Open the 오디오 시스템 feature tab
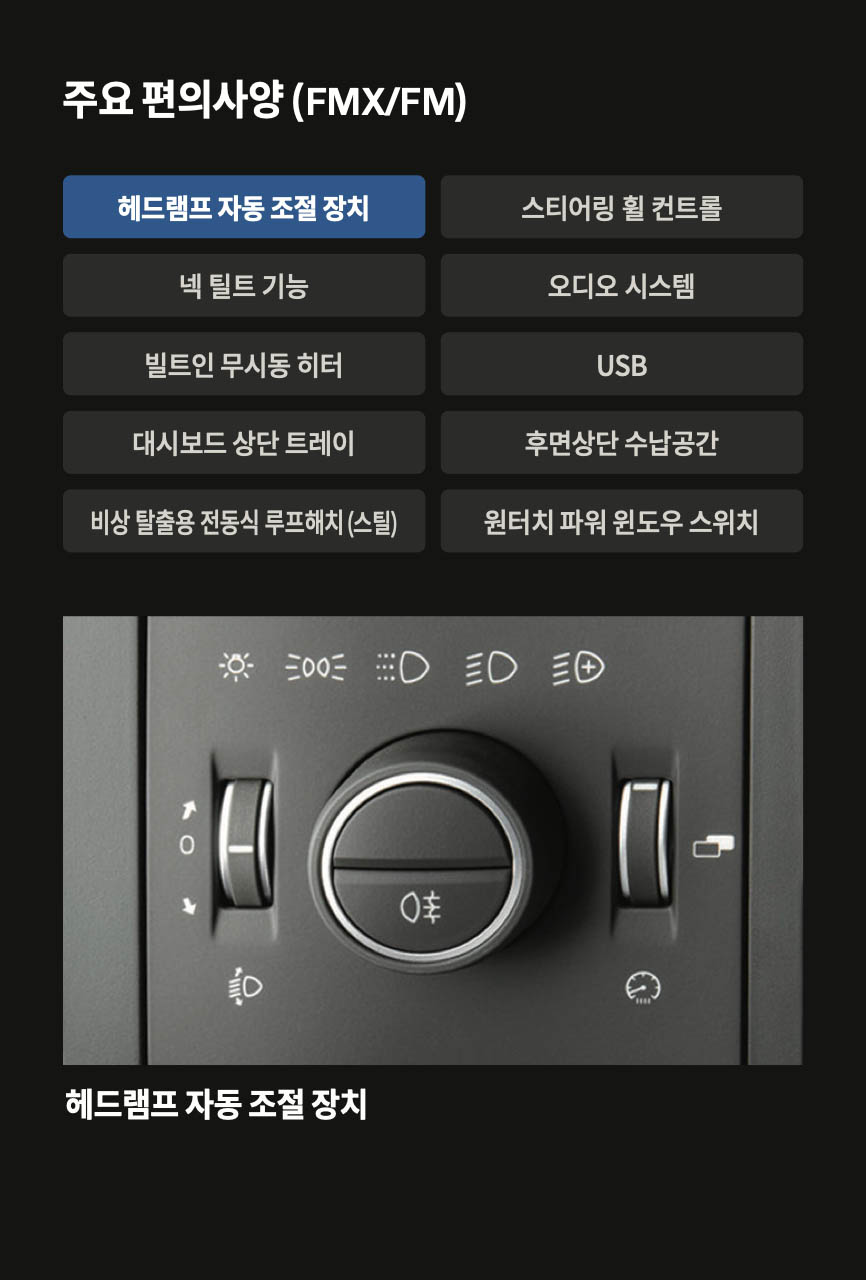866x1280 pixels. click(x=621, y=286)
